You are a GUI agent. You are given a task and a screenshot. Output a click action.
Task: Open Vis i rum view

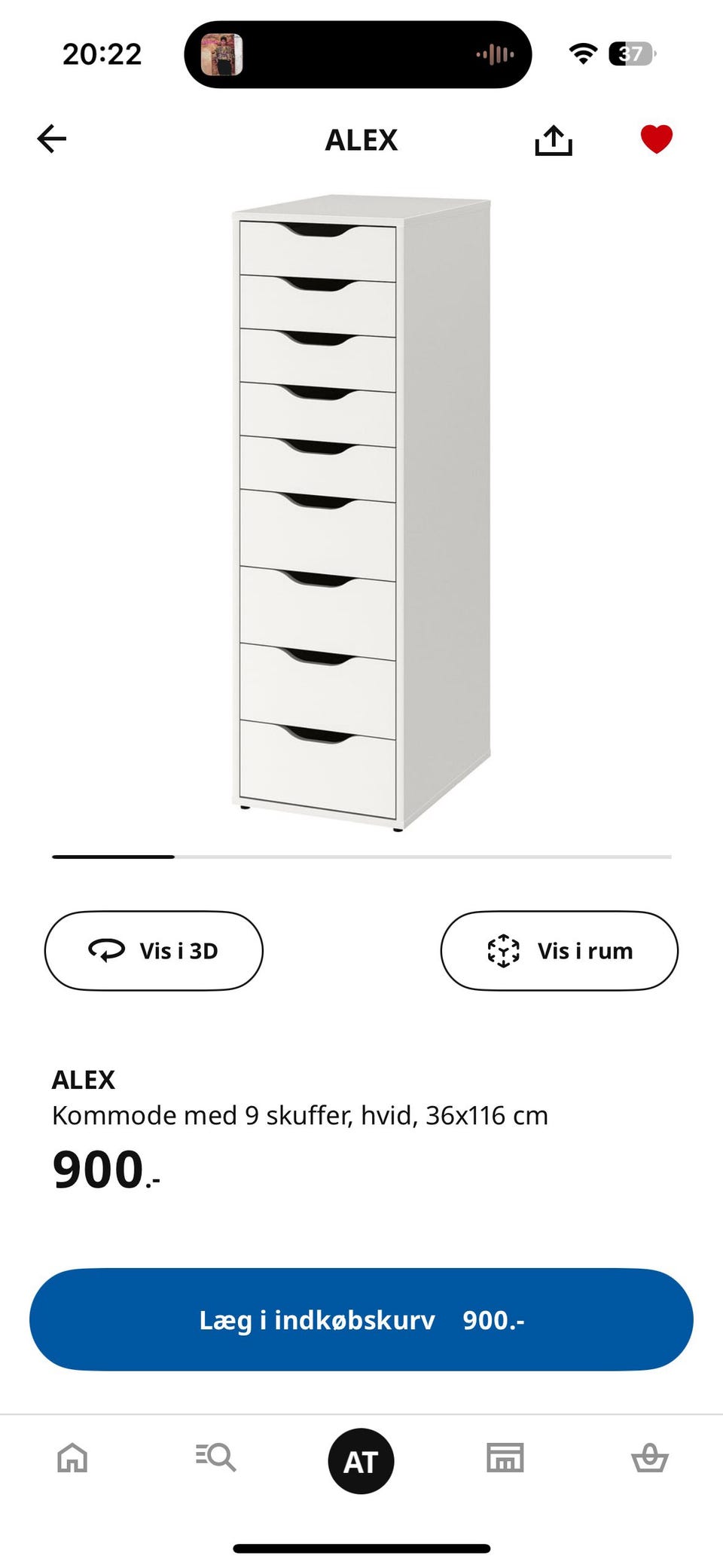click(x=559, y=950)
